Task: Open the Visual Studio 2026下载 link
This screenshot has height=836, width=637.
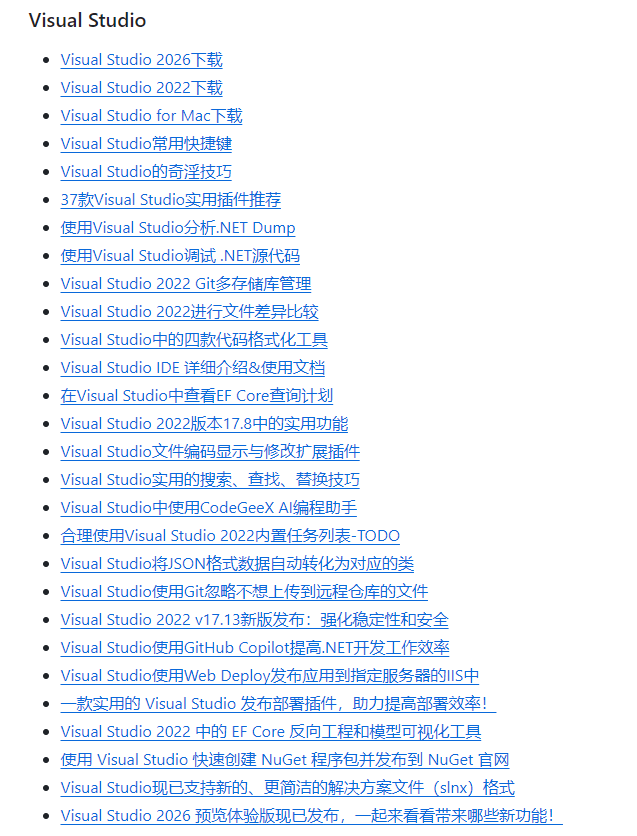Action: click(x=141, y=60)
